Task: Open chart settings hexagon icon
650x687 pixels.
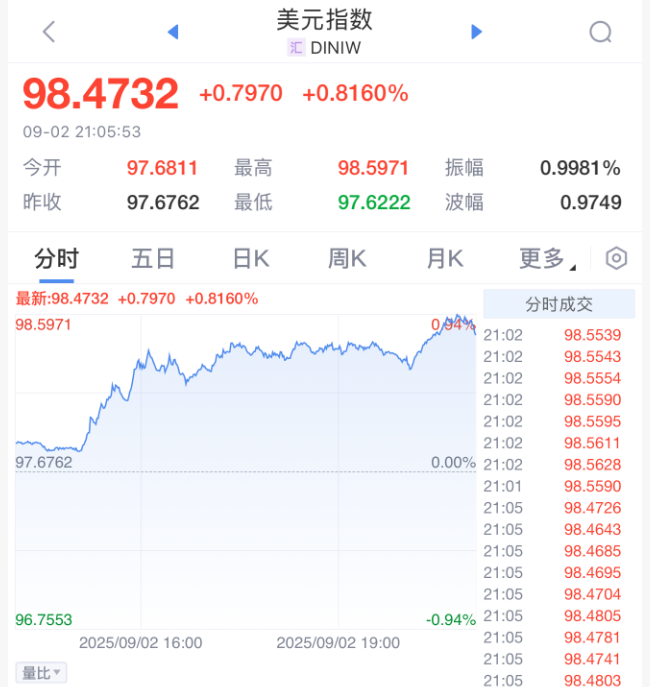Action: tap(617, 259)
